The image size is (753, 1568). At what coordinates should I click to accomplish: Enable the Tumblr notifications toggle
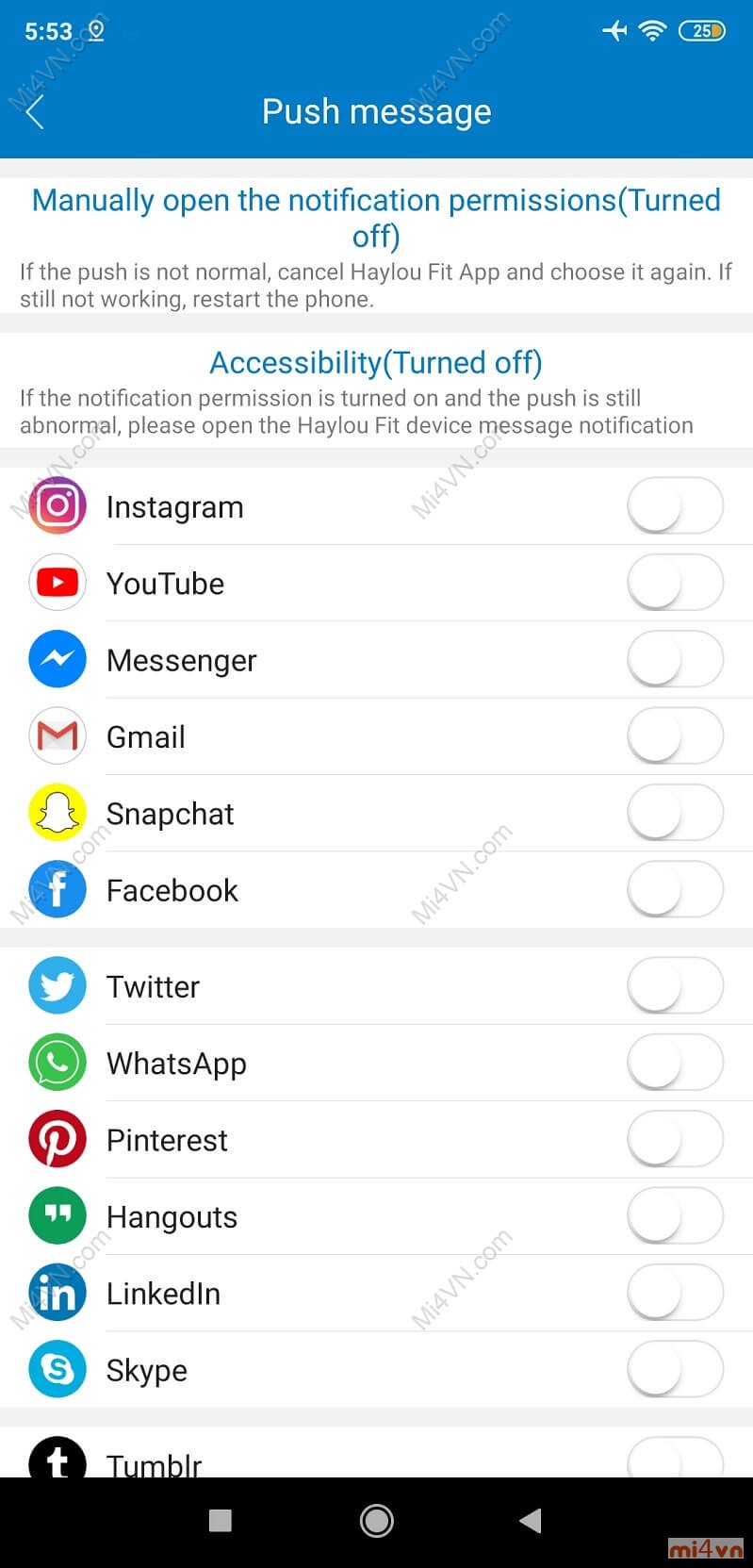point(675,1460)
